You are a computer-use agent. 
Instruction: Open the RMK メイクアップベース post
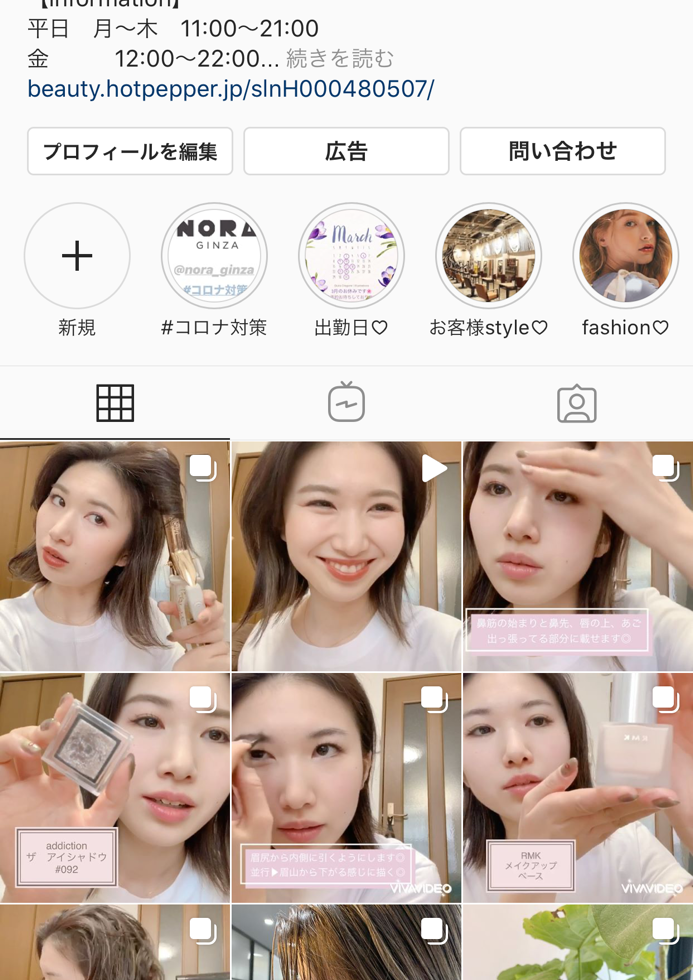click(x=578, y=788)
